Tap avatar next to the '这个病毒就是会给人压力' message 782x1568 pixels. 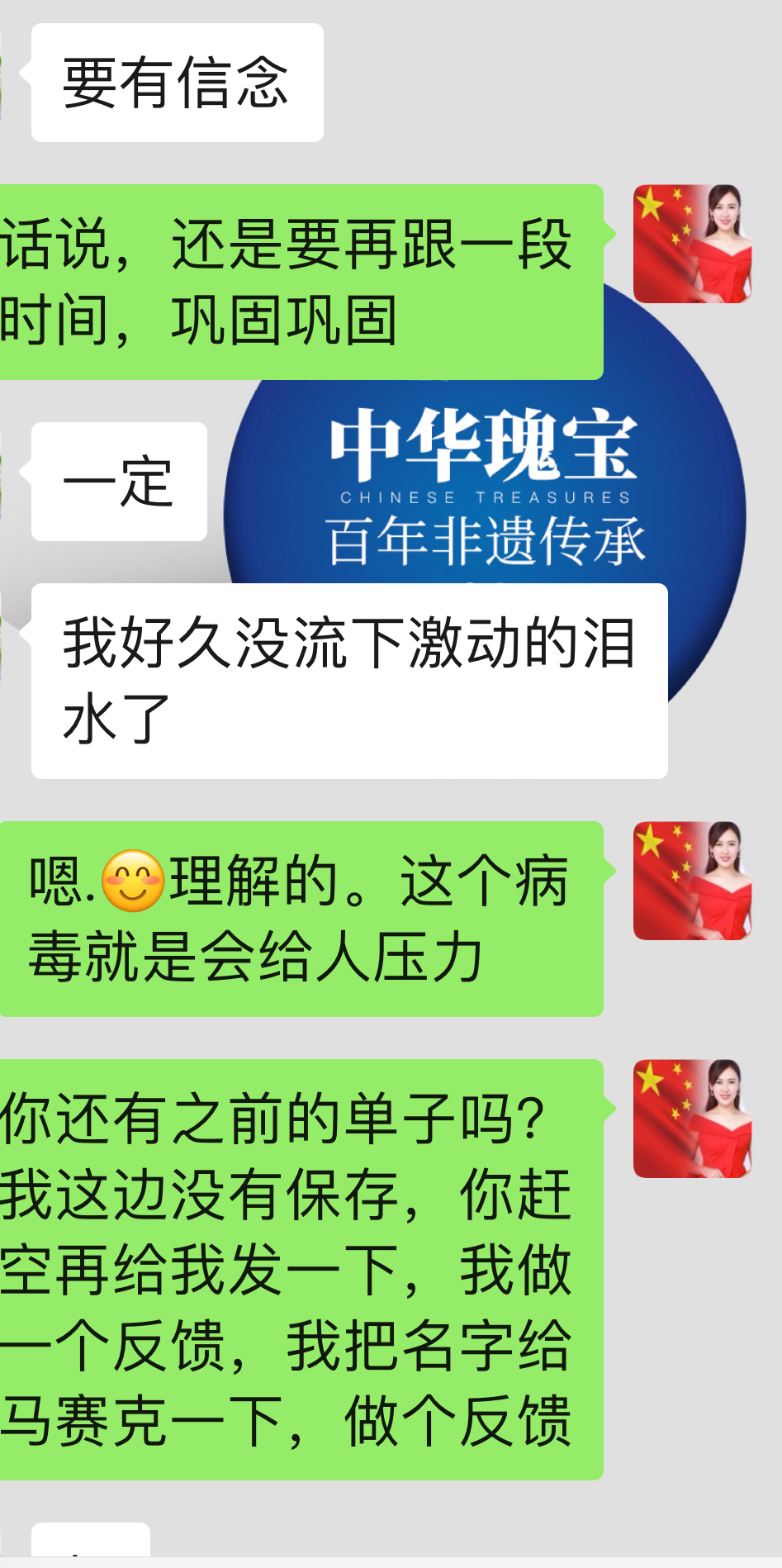[692, 881]
